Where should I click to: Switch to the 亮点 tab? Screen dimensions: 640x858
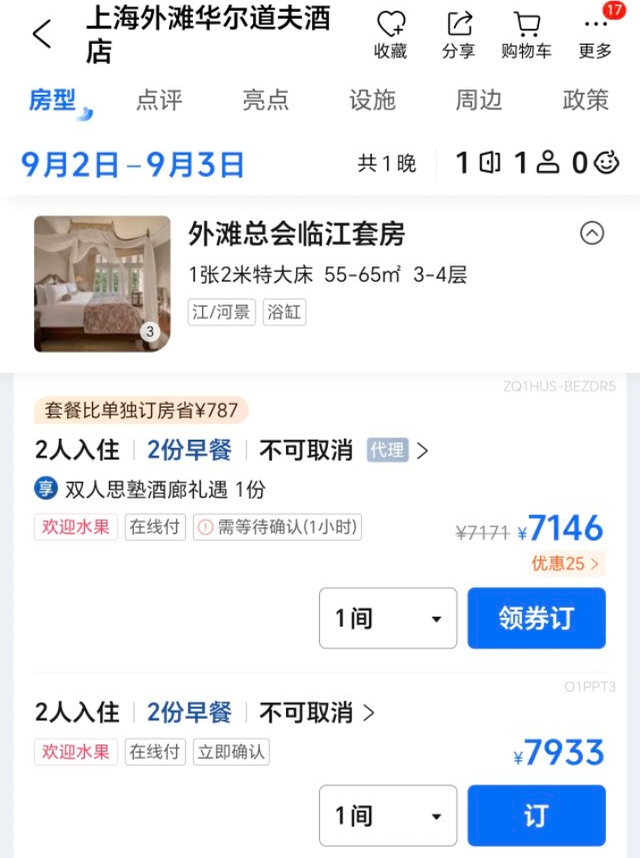point(265,100)
